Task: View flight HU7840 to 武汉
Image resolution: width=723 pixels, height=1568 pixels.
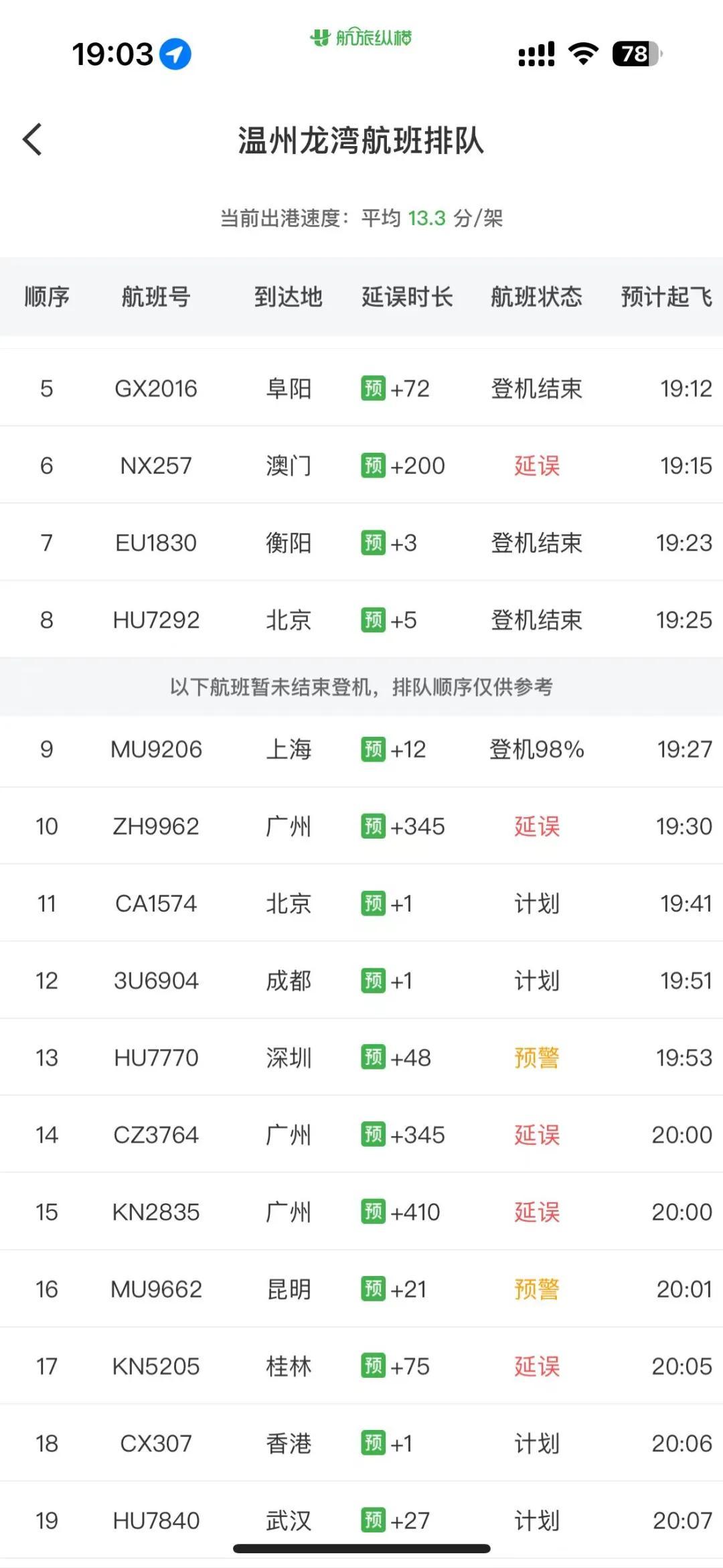Action: [156, 1520]
